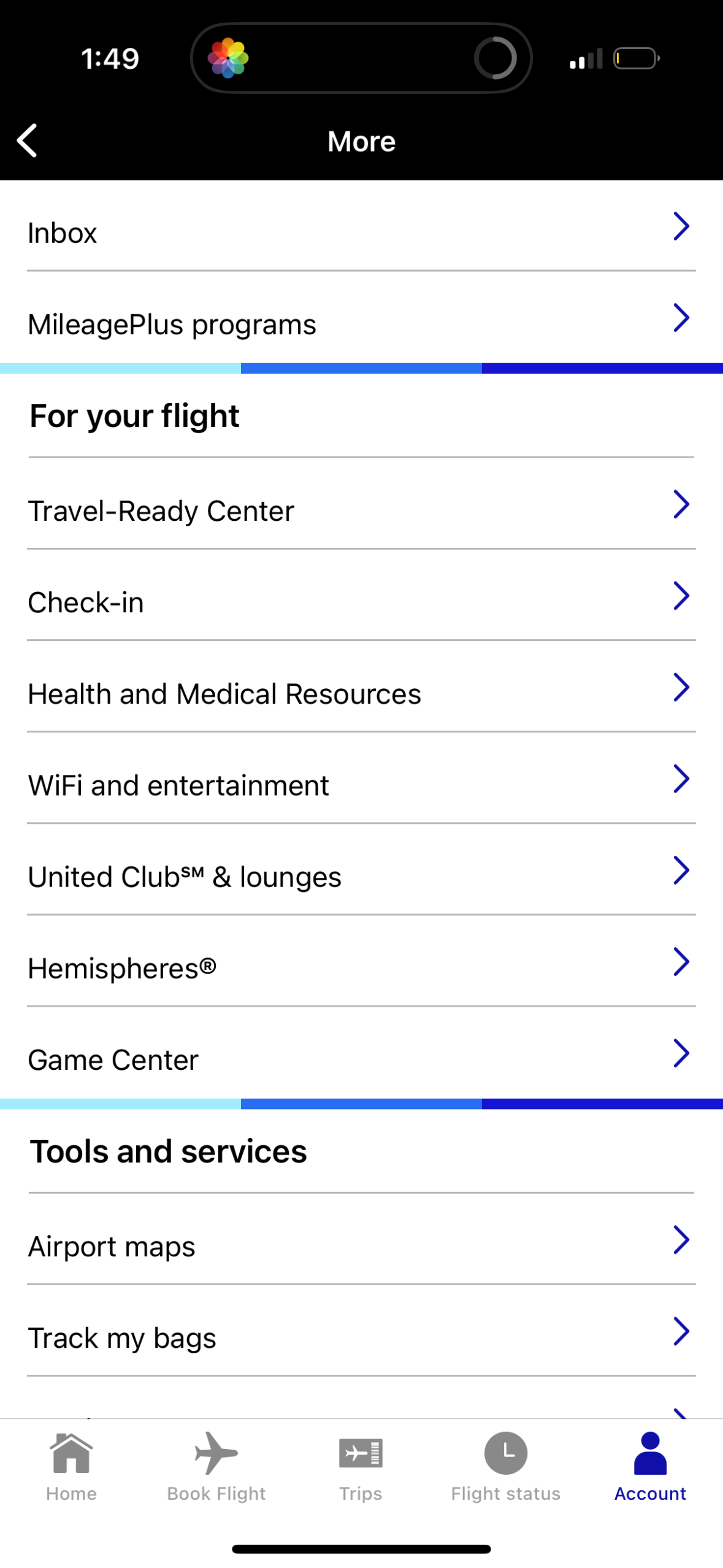Viewport: 723px width, 1568px height.
Task: Read Hemispheres magazine section
Action: tap(361, 967)
